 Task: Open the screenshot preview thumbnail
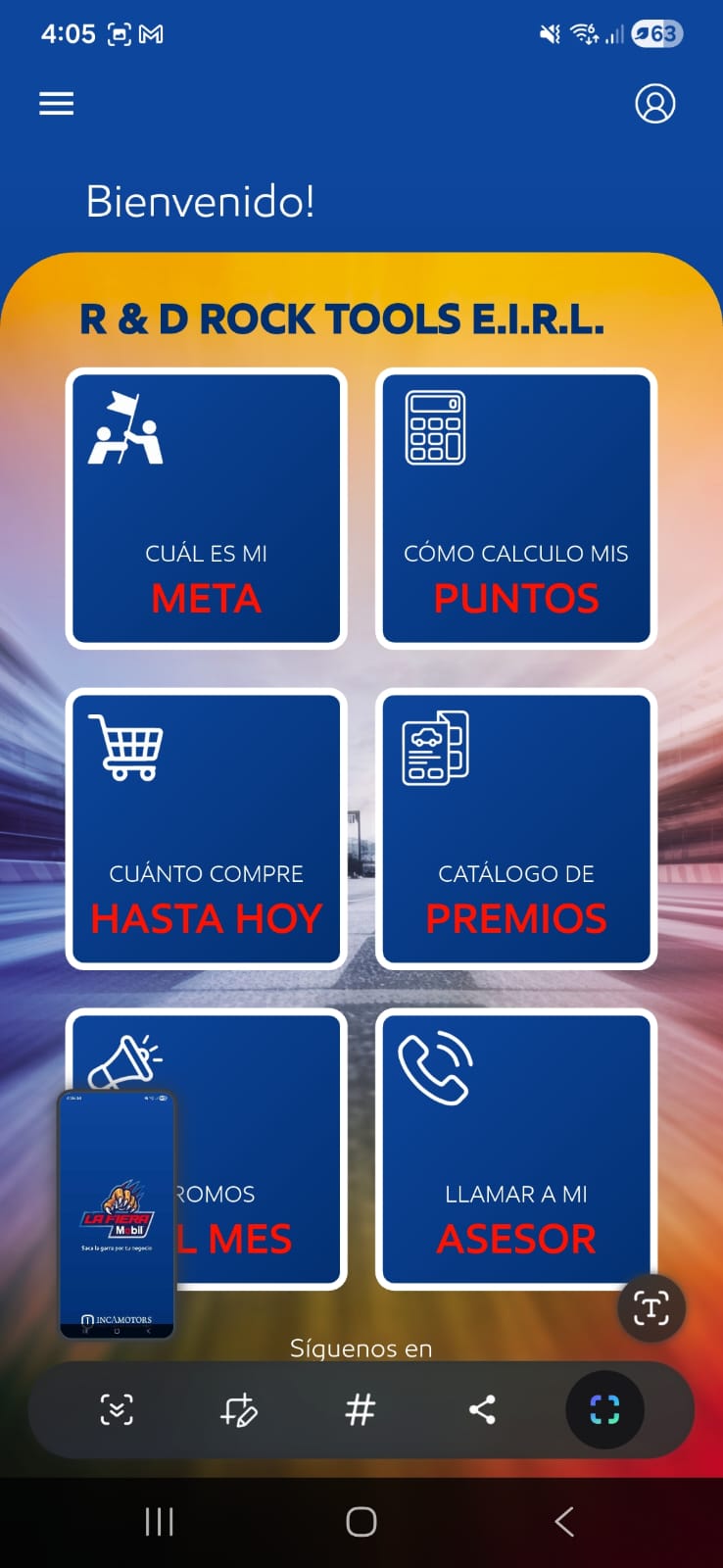[x=117, y=1213]
